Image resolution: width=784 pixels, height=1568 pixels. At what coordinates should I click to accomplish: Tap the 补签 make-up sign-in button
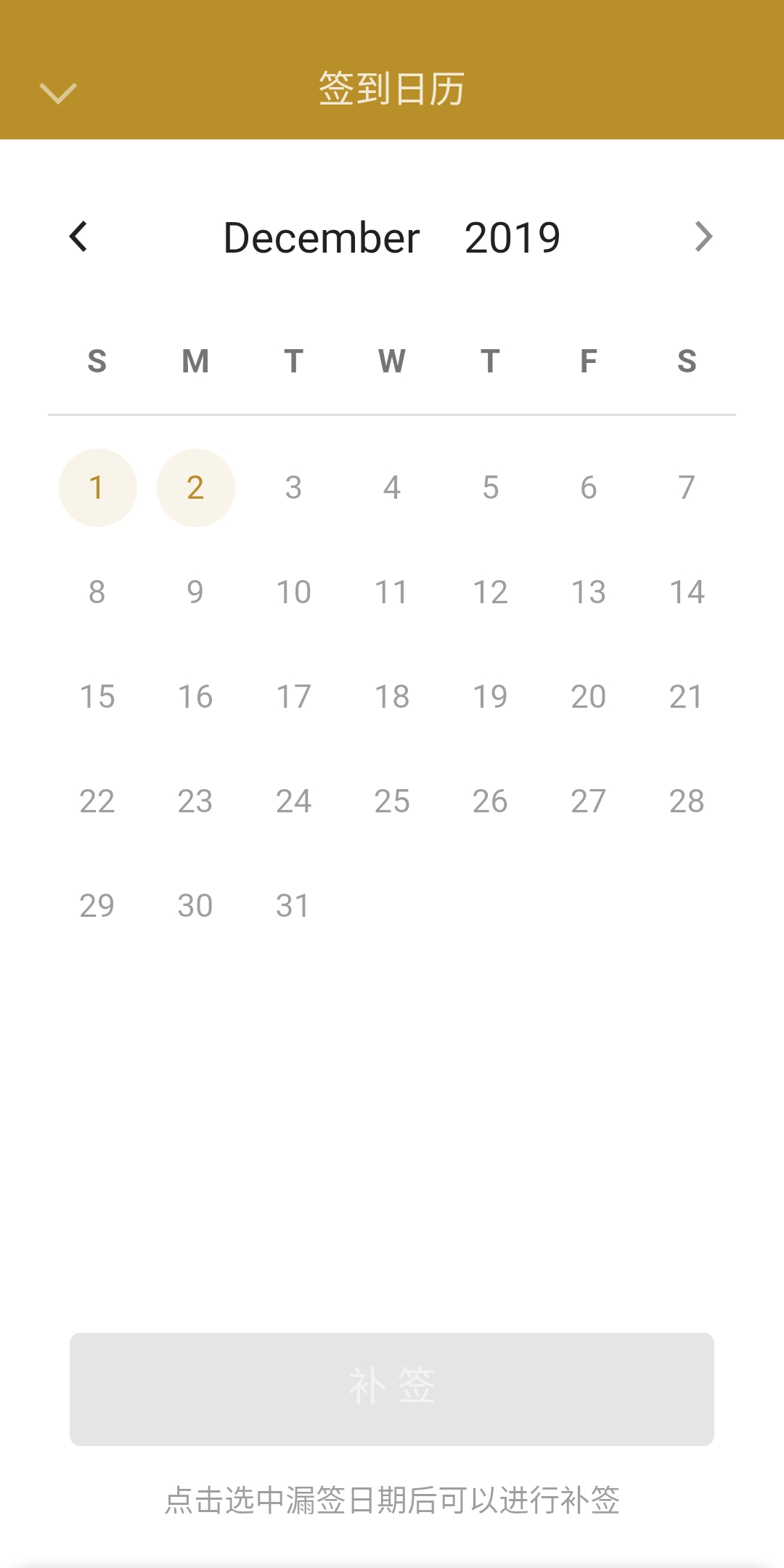pyautogui.click(x=392, y=1388)
